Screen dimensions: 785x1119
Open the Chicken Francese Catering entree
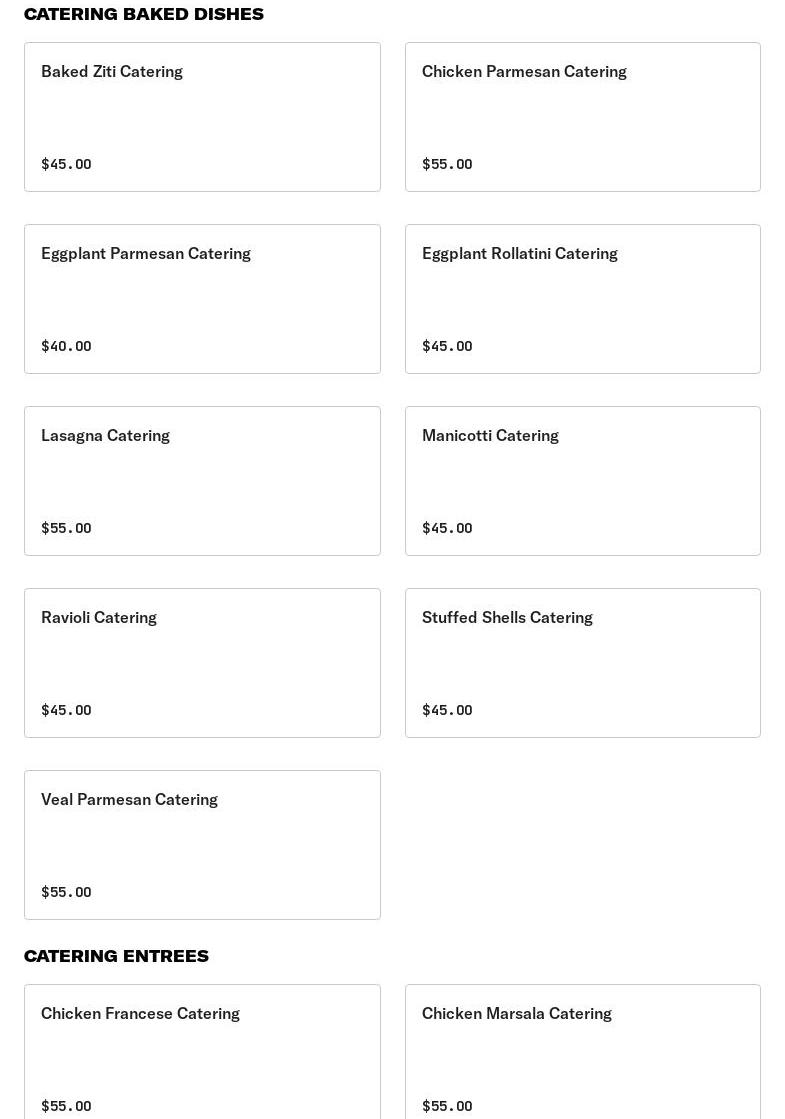pyautogui.click(x=202, y=1052)
